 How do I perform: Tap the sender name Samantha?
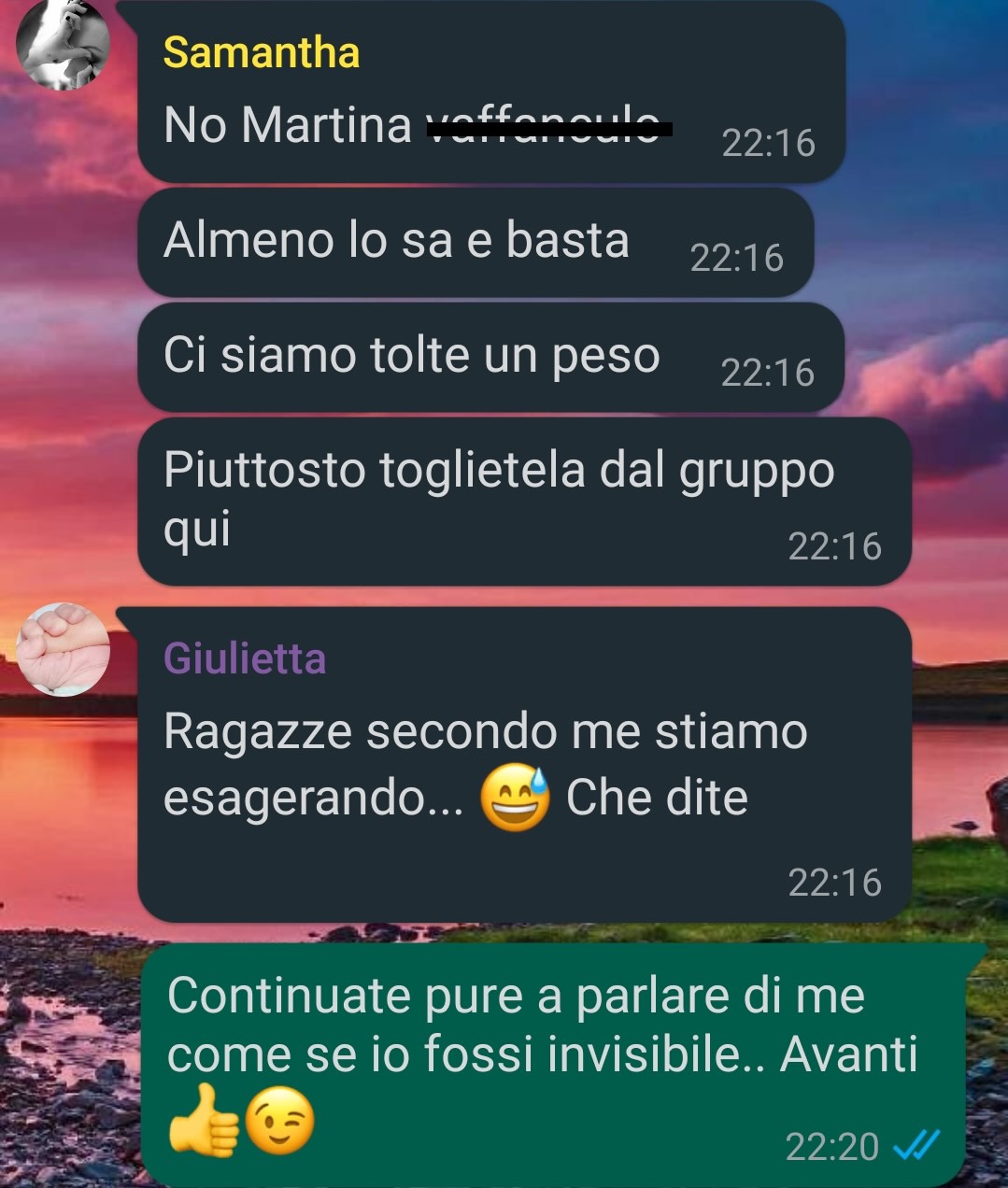(x=261, y=52)
